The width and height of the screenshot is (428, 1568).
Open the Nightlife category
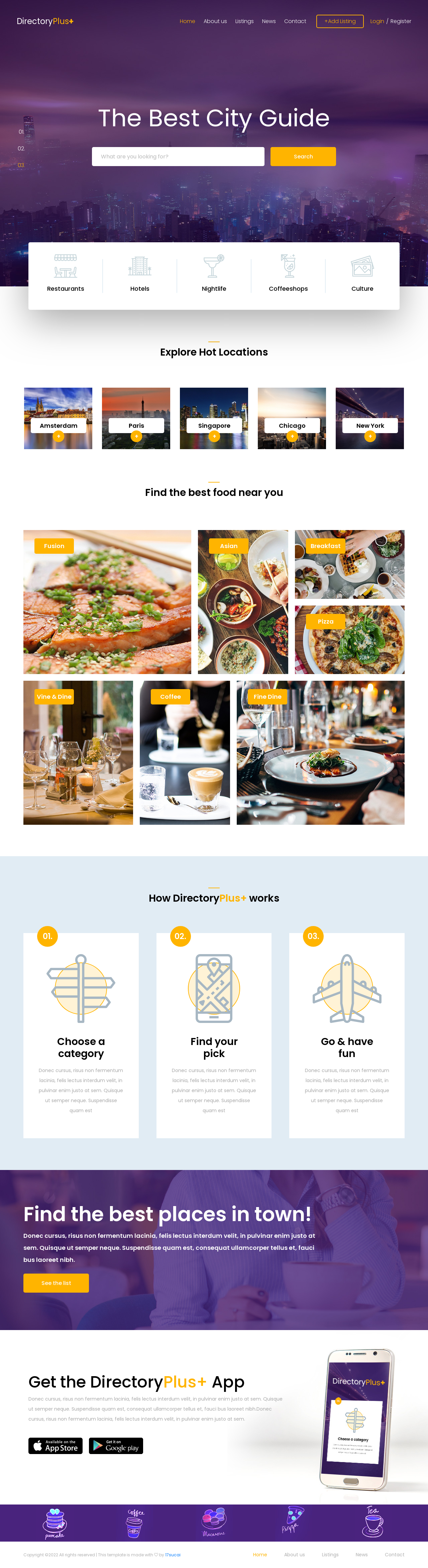(214, 274)
